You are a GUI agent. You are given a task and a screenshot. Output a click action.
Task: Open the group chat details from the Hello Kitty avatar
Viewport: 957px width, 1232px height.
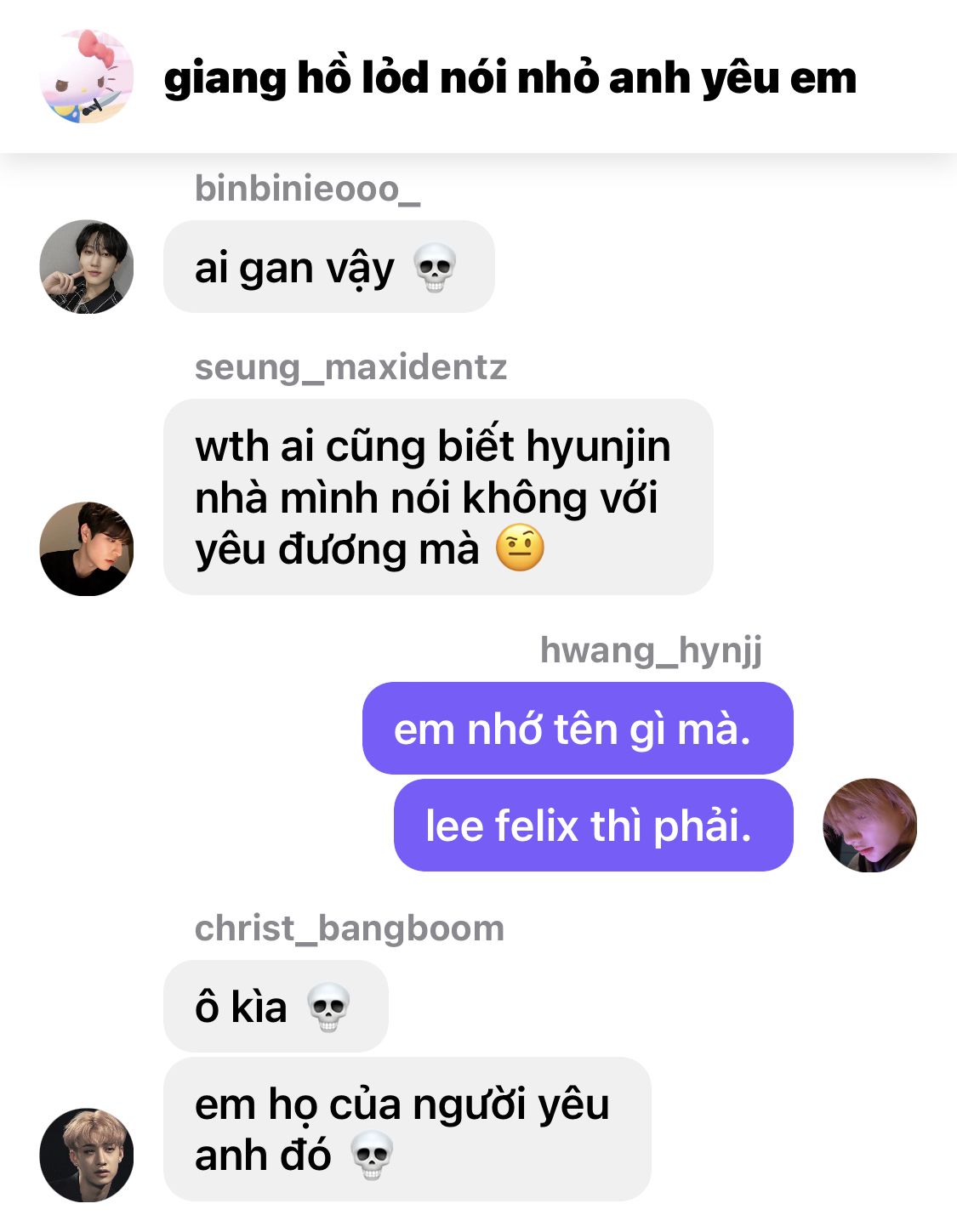point(86,77)
